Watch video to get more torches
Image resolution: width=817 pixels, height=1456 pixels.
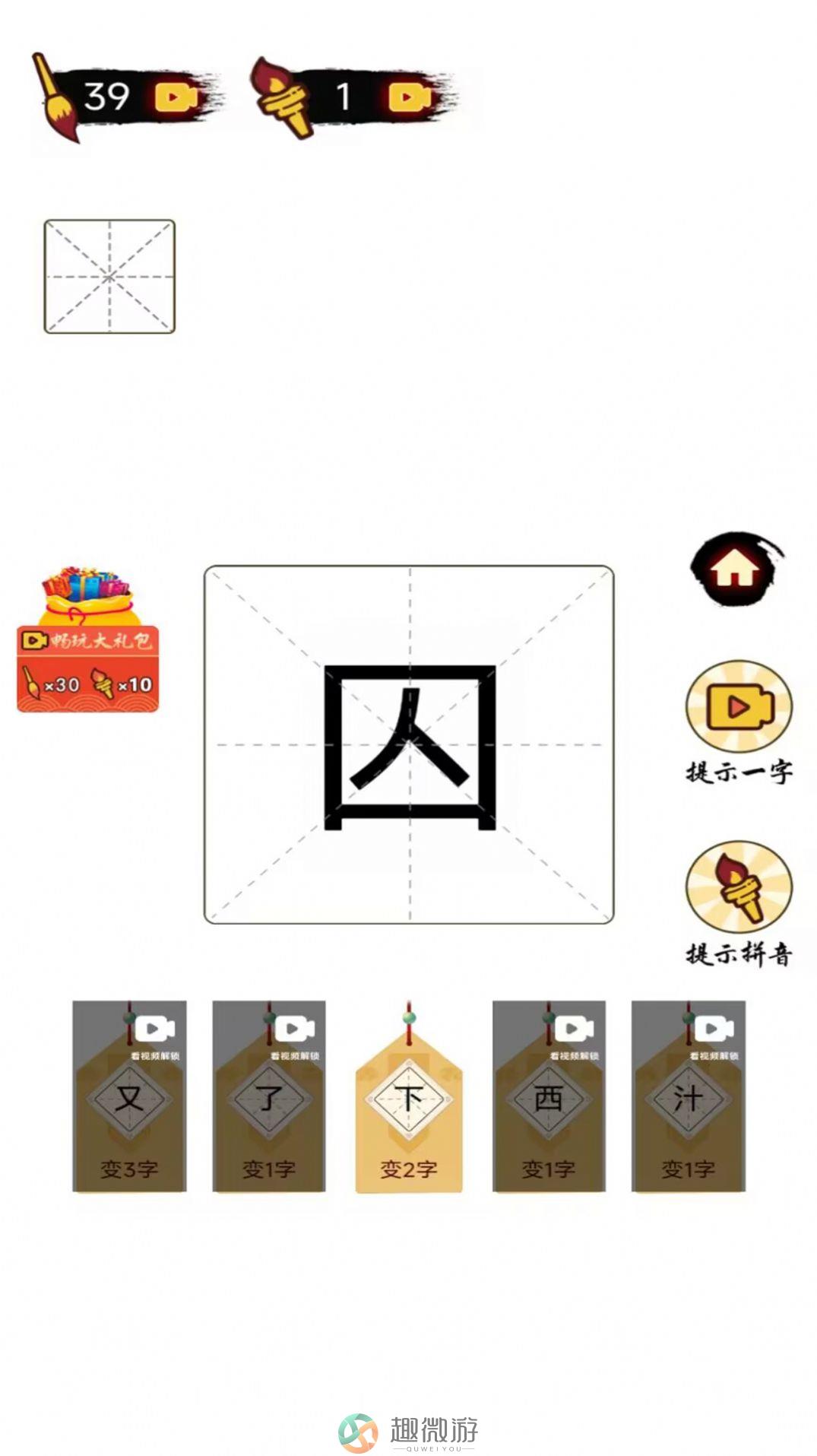(x=409, y=98)
